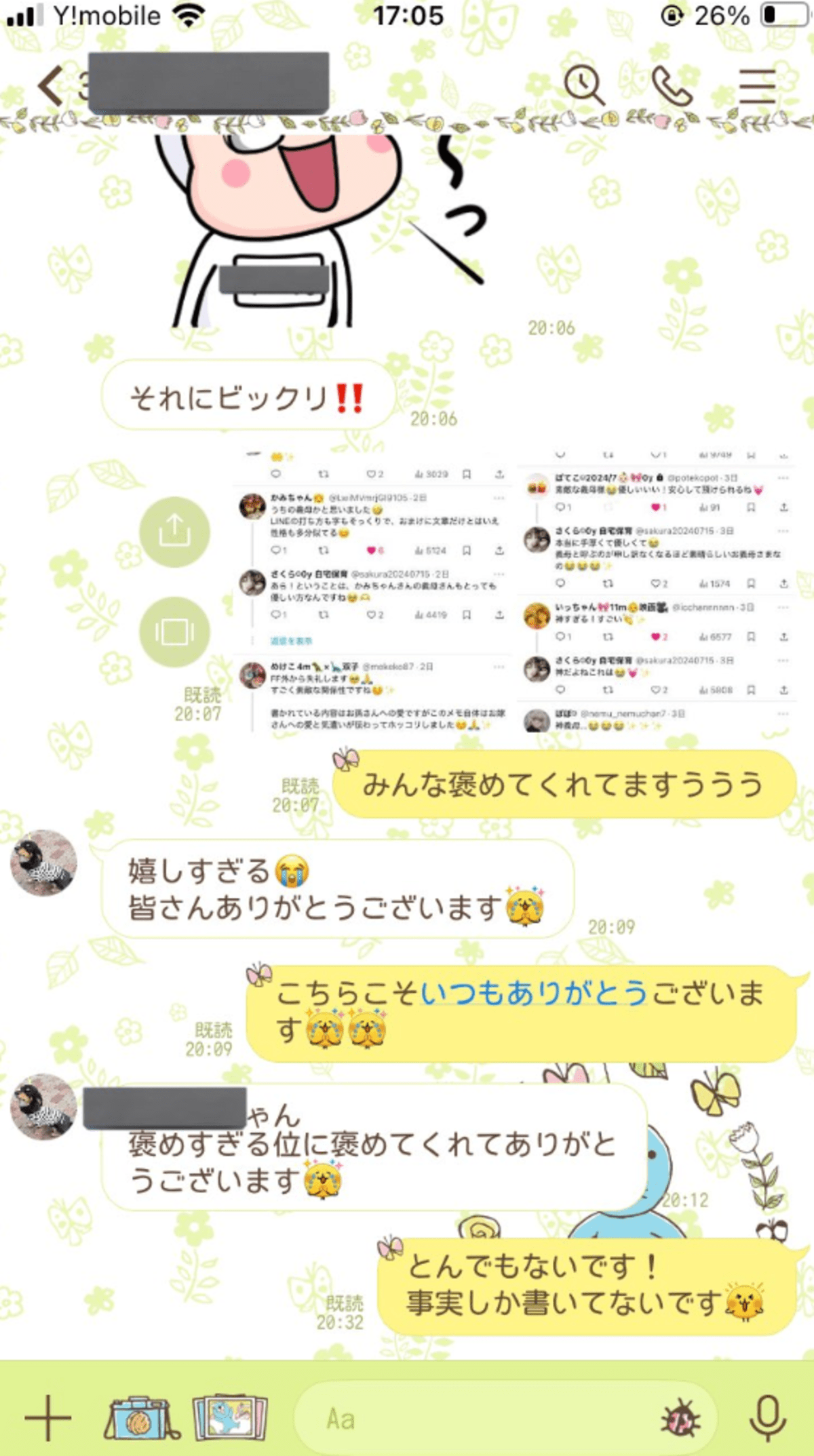
Task: View the profile picture beside 嬉しすぎる message
Action: click(43, 863)
